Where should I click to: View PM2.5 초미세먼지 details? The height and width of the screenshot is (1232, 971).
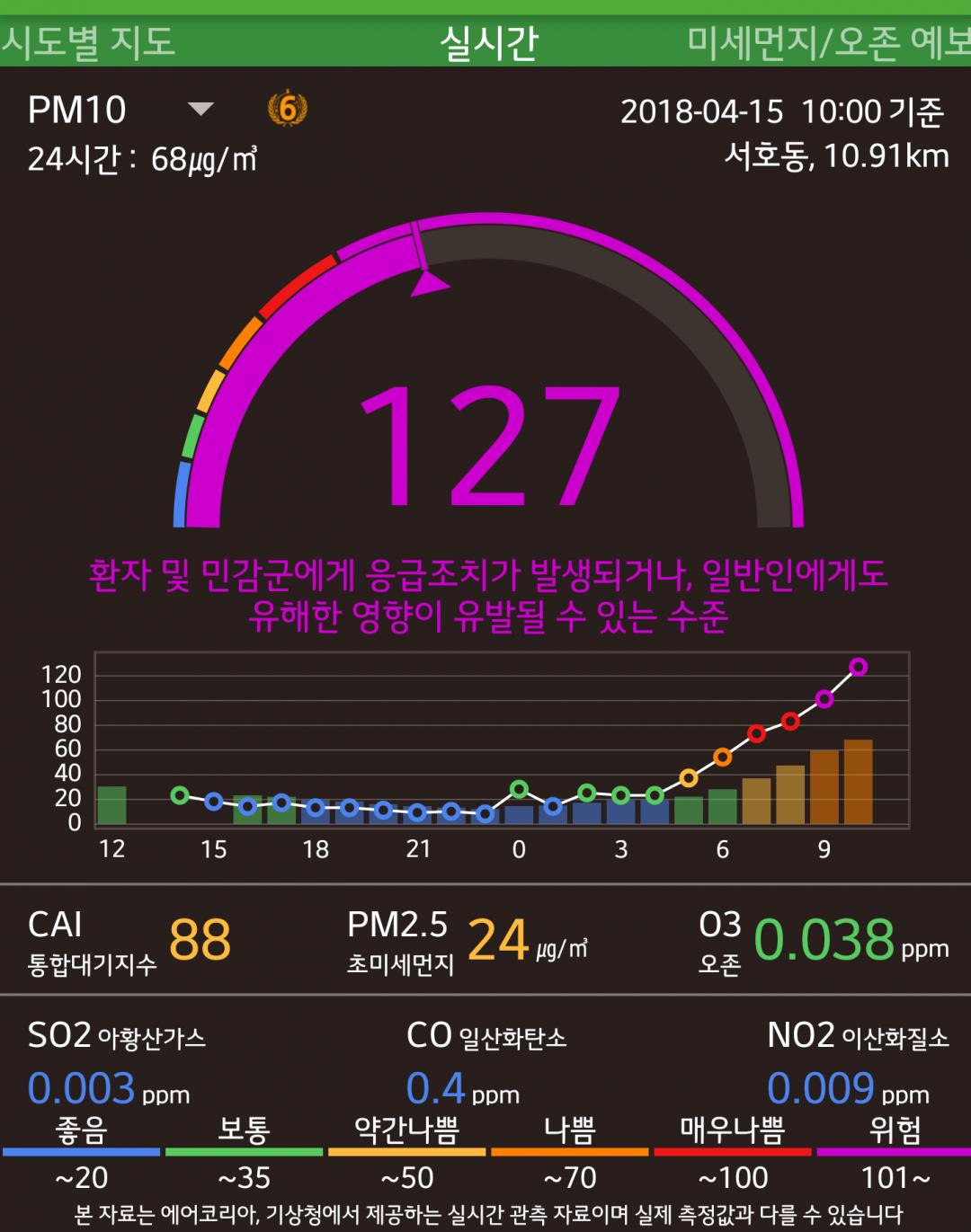468,941
